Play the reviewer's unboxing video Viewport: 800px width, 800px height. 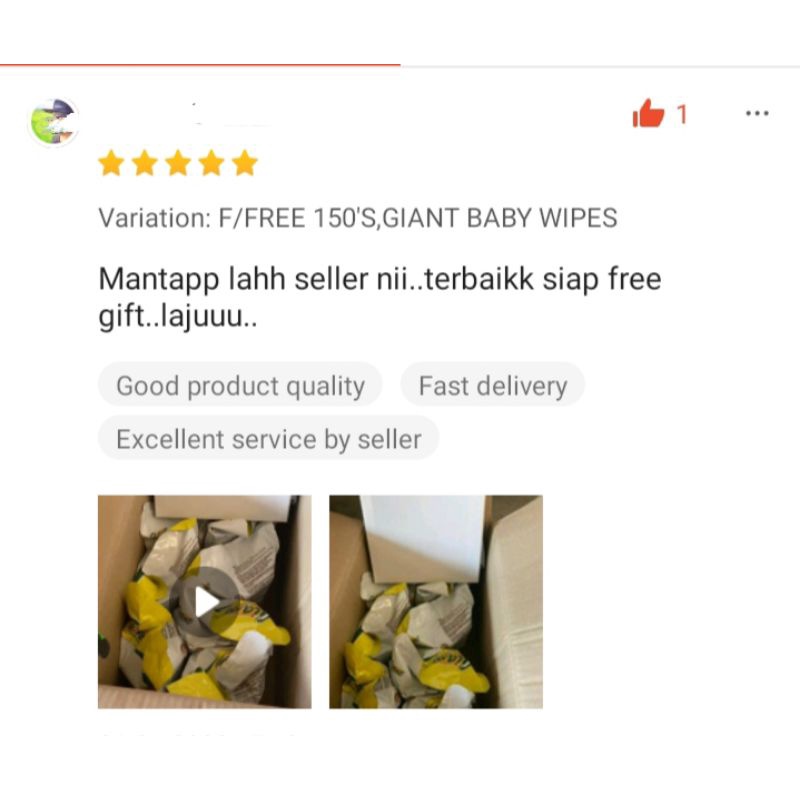pos(205,601)
